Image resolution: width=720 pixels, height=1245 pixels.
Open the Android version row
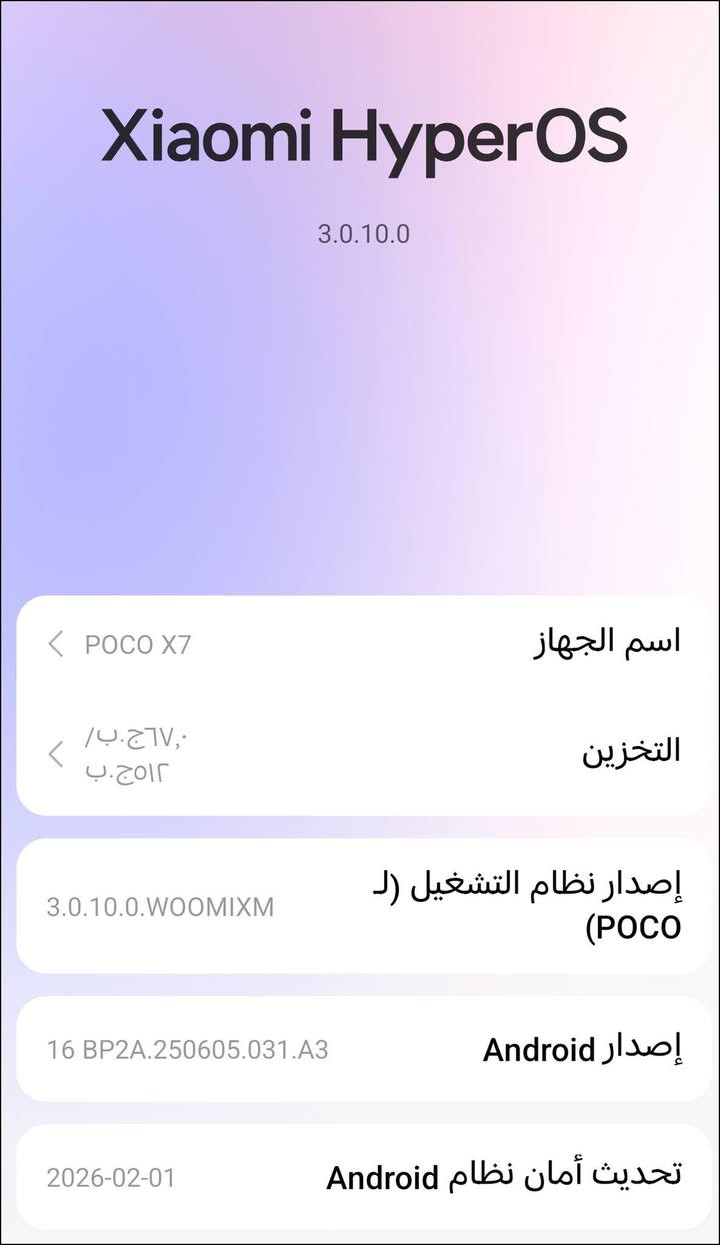360,1048
